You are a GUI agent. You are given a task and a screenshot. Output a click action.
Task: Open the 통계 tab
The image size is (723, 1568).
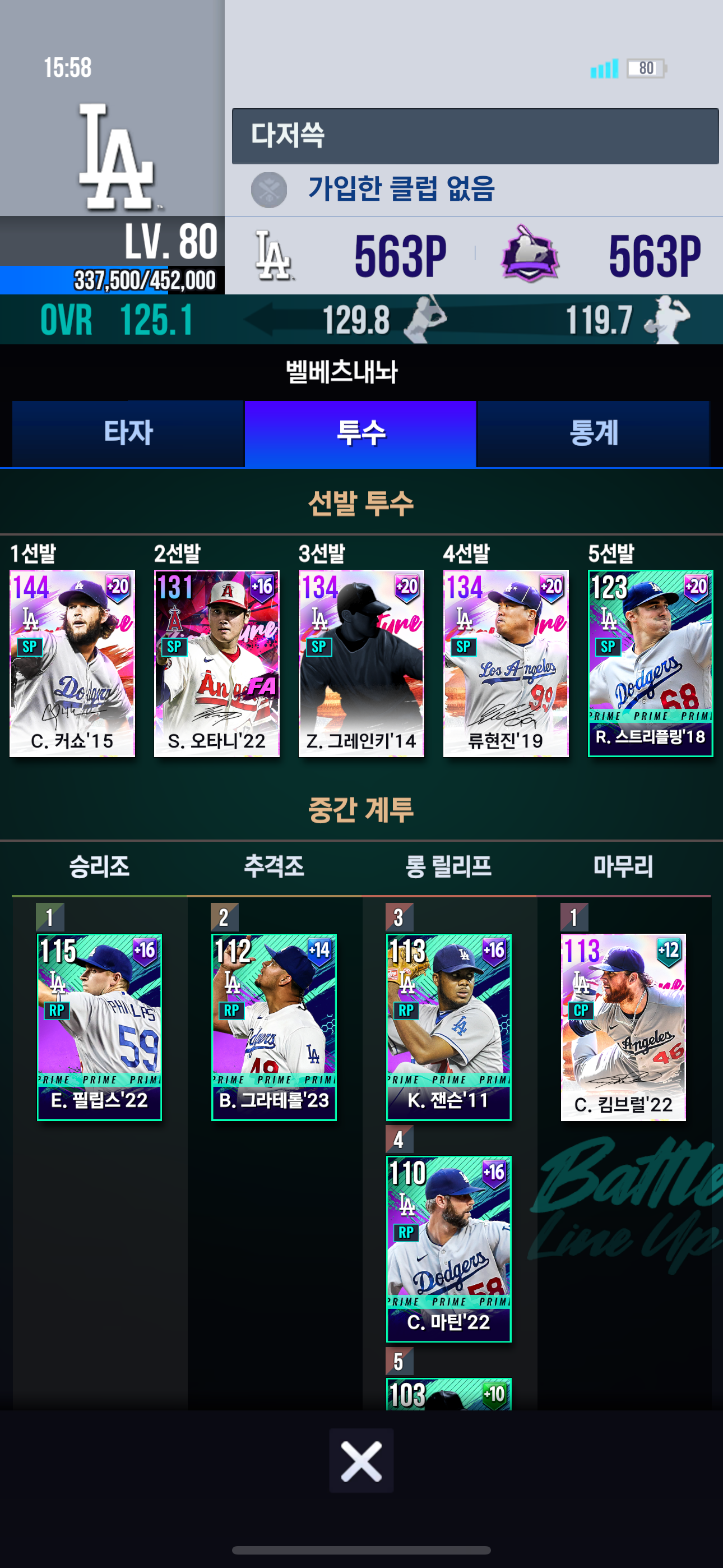click(594, 433)
